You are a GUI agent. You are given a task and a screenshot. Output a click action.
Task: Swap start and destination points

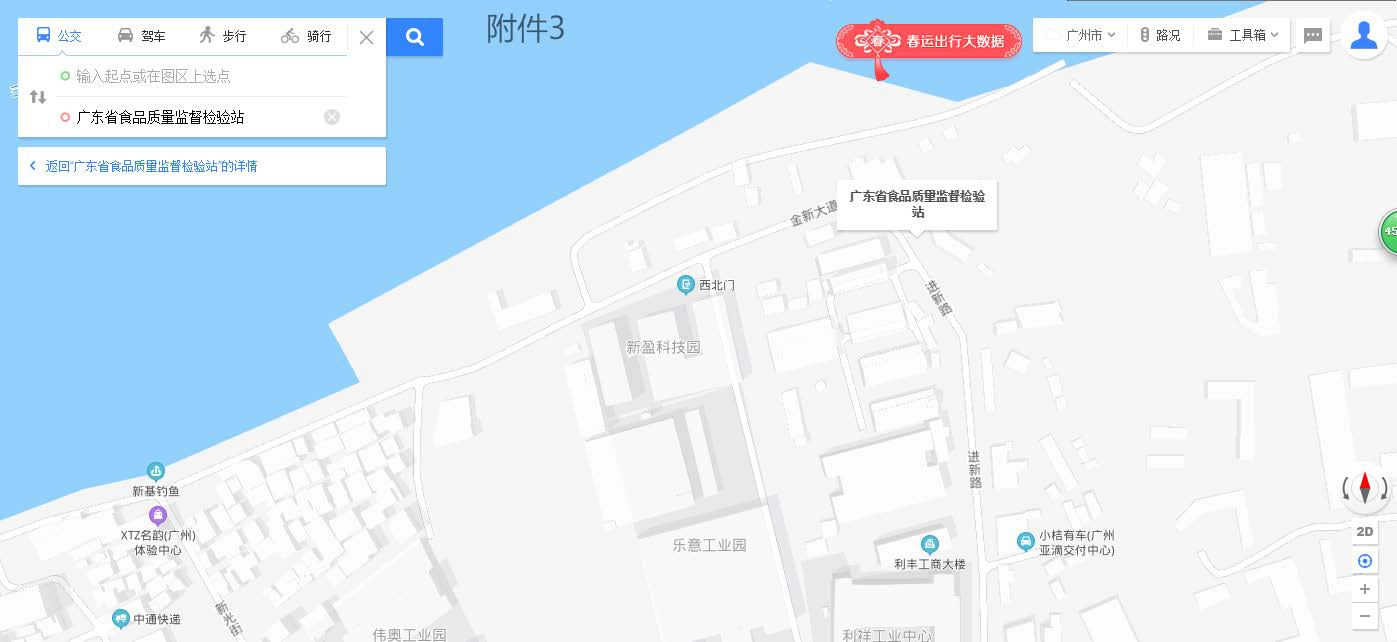[38, 97]
